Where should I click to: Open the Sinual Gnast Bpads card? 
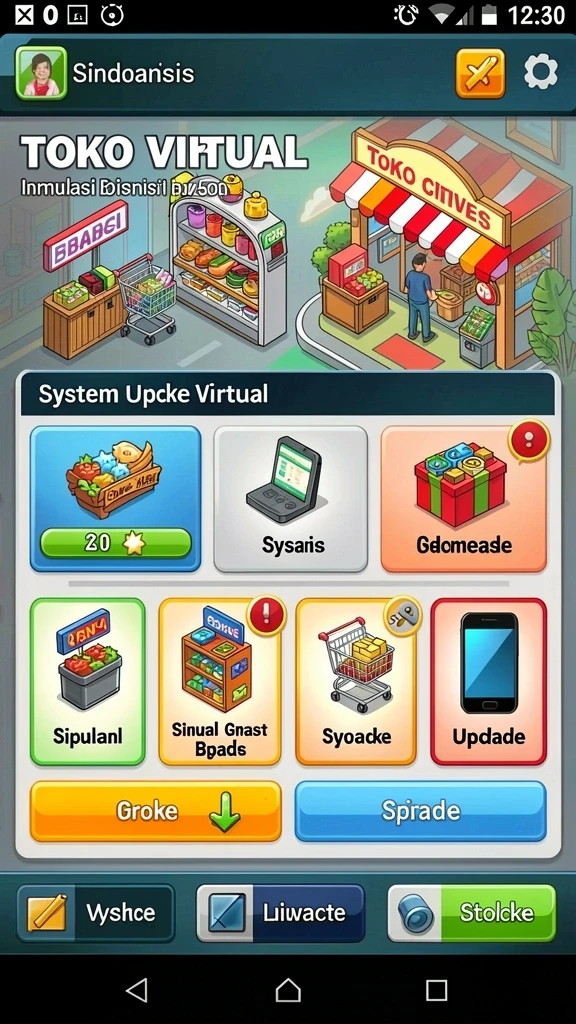click(x=220, y=681)
